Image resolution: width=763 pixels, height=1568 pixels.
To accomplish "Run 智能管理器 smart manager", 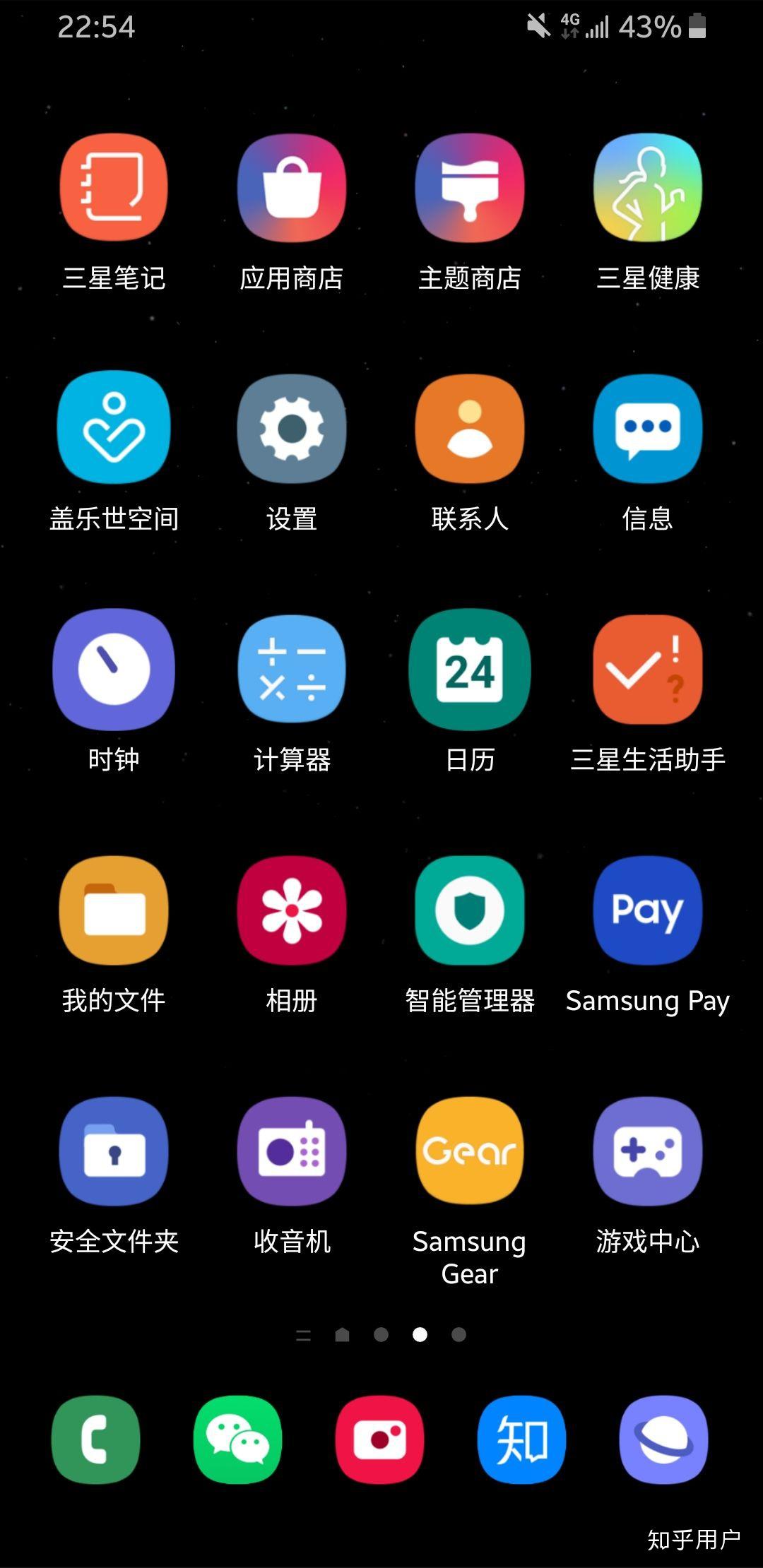I will pos(469,910).
